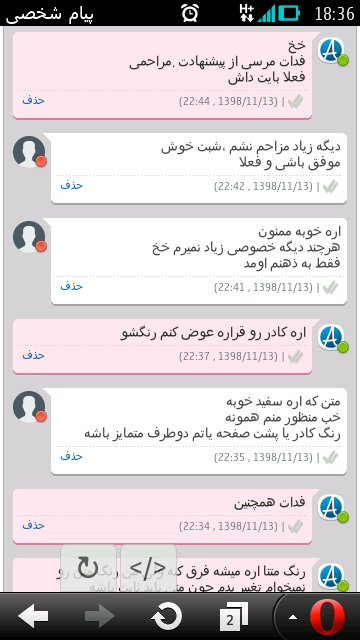The height and width of the screenshot is (640, 360).
Task: Open sender avatar on the 22:42 message
Action: coord(29,152)
